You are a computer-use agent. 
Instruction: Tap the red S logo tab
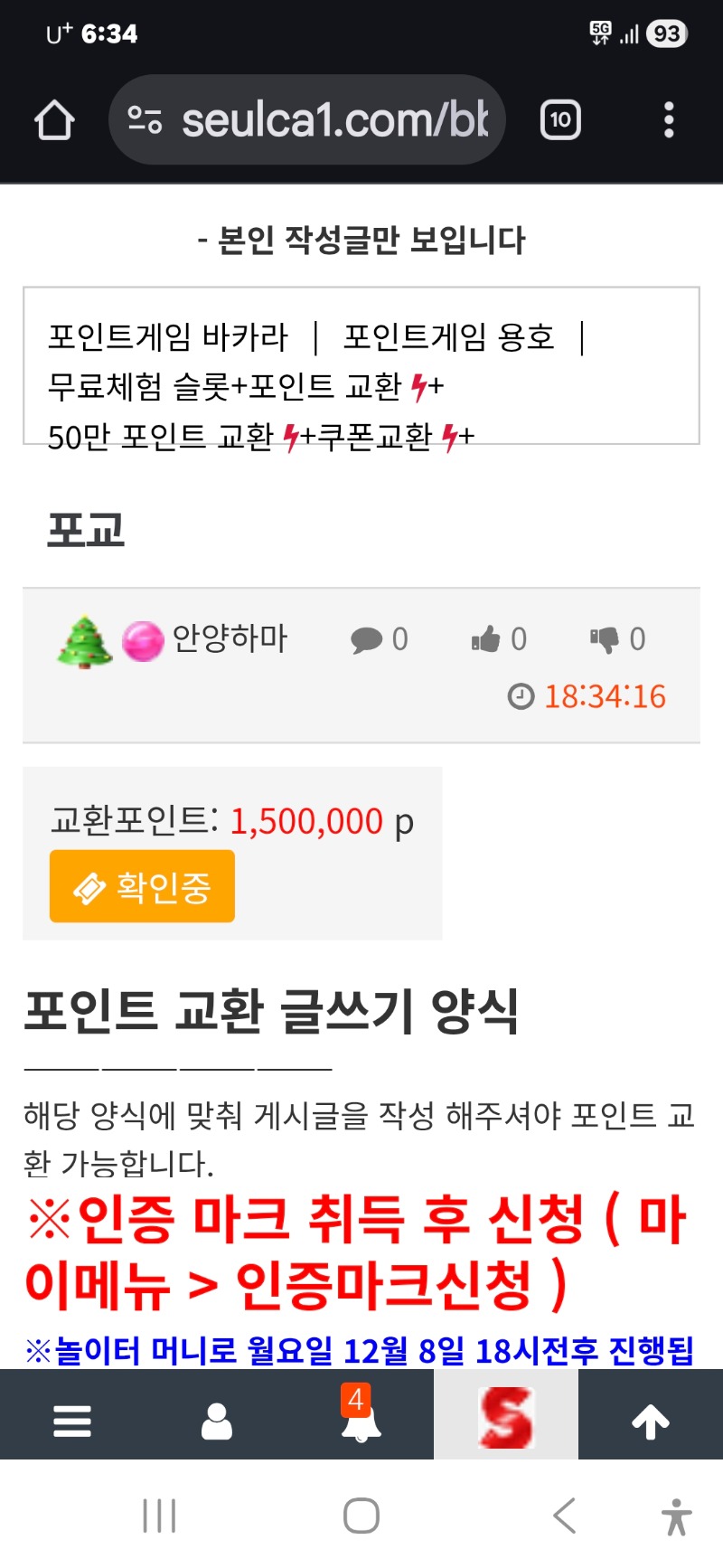(x=506, y=1418)
